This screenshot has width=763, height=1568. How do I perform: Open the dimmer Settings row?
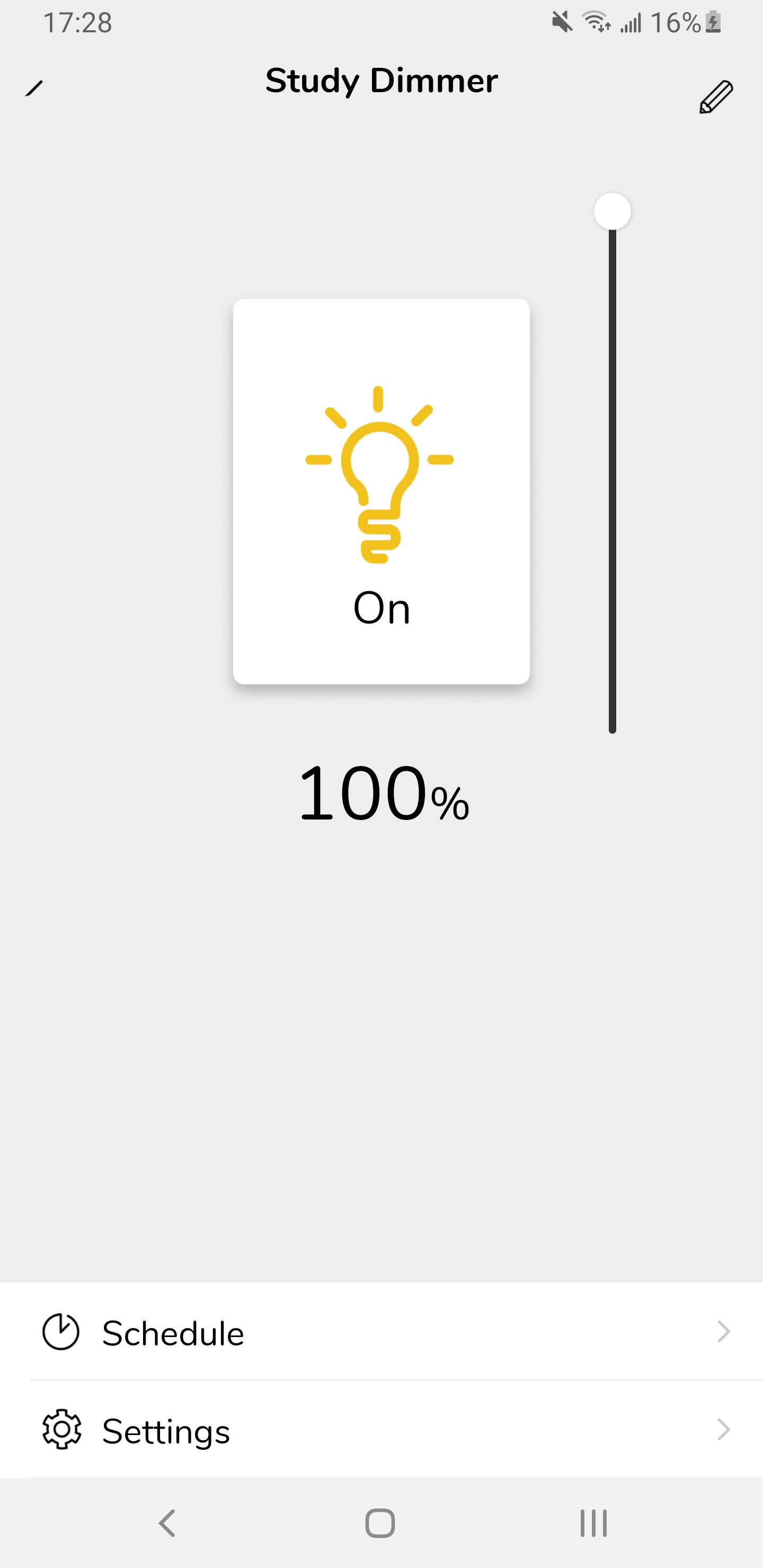coord(381,1430)
